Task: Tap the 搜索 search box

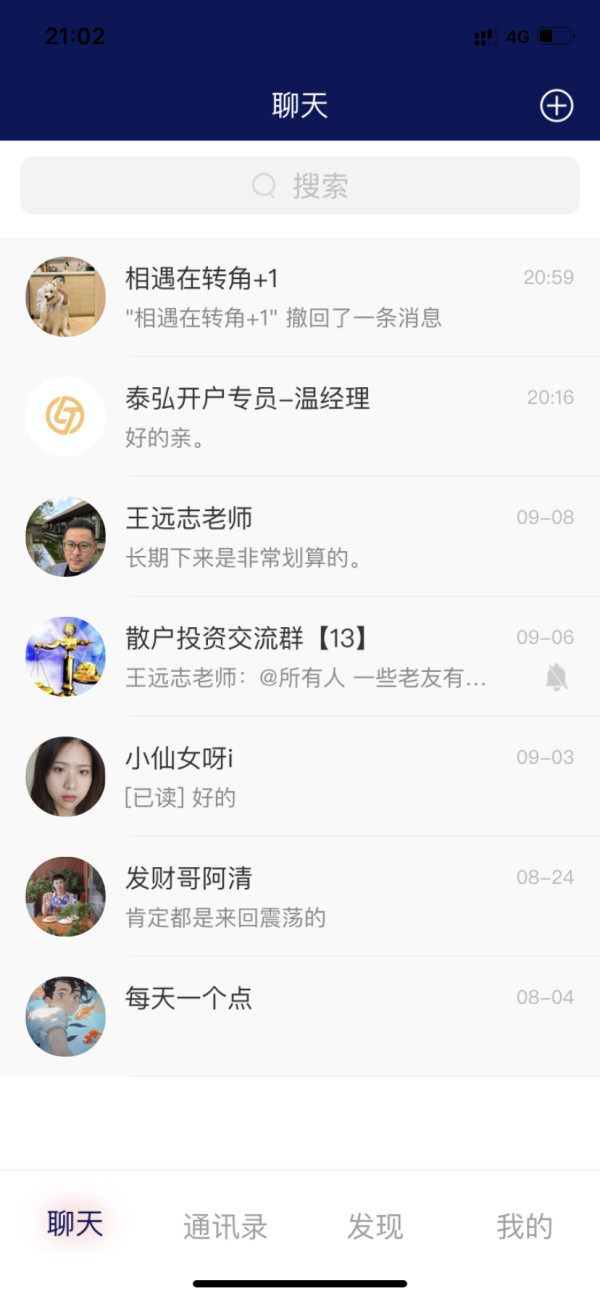Action: [x=300, y=186]
